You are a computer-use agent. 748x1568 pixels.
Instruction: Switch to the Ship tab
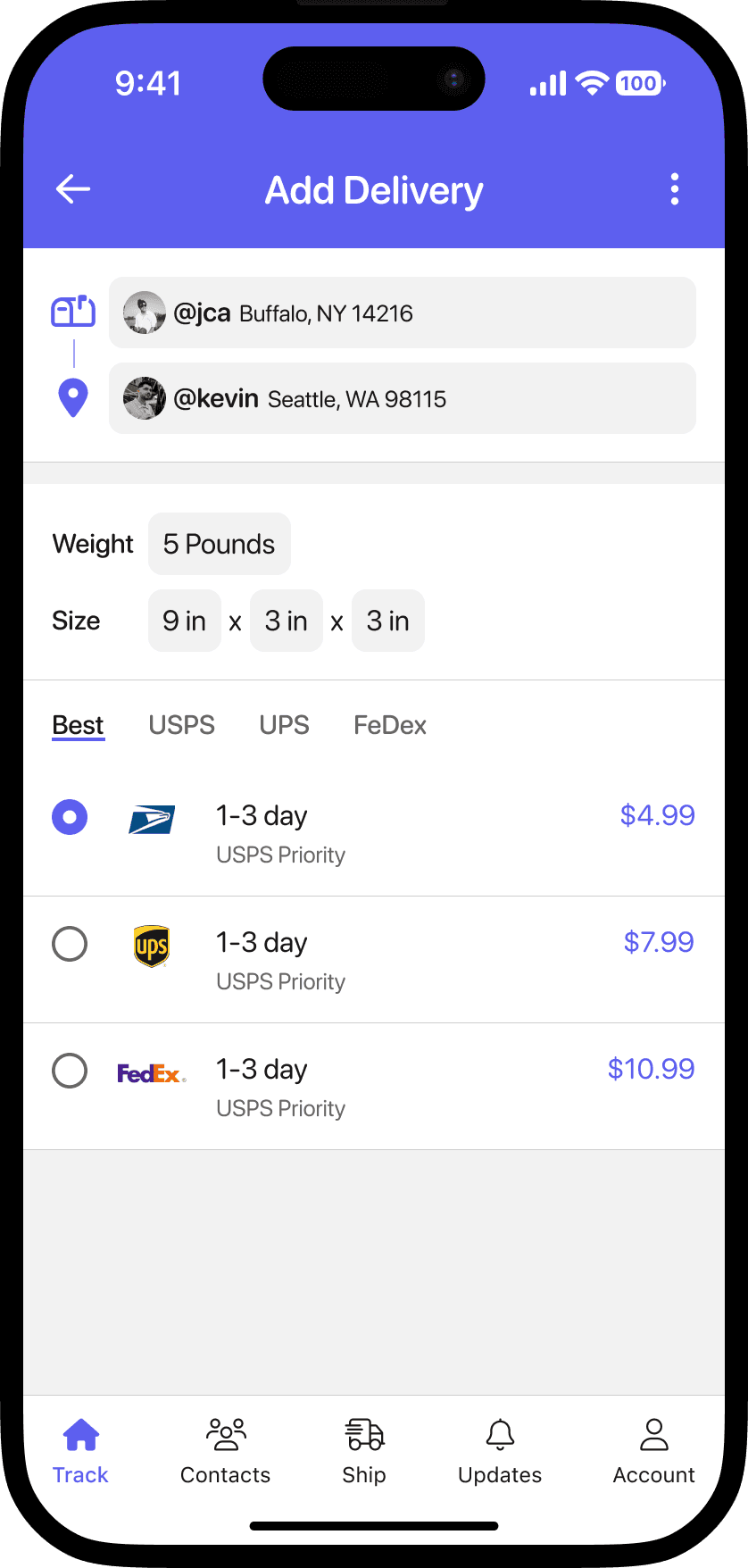pos(364,1451)
